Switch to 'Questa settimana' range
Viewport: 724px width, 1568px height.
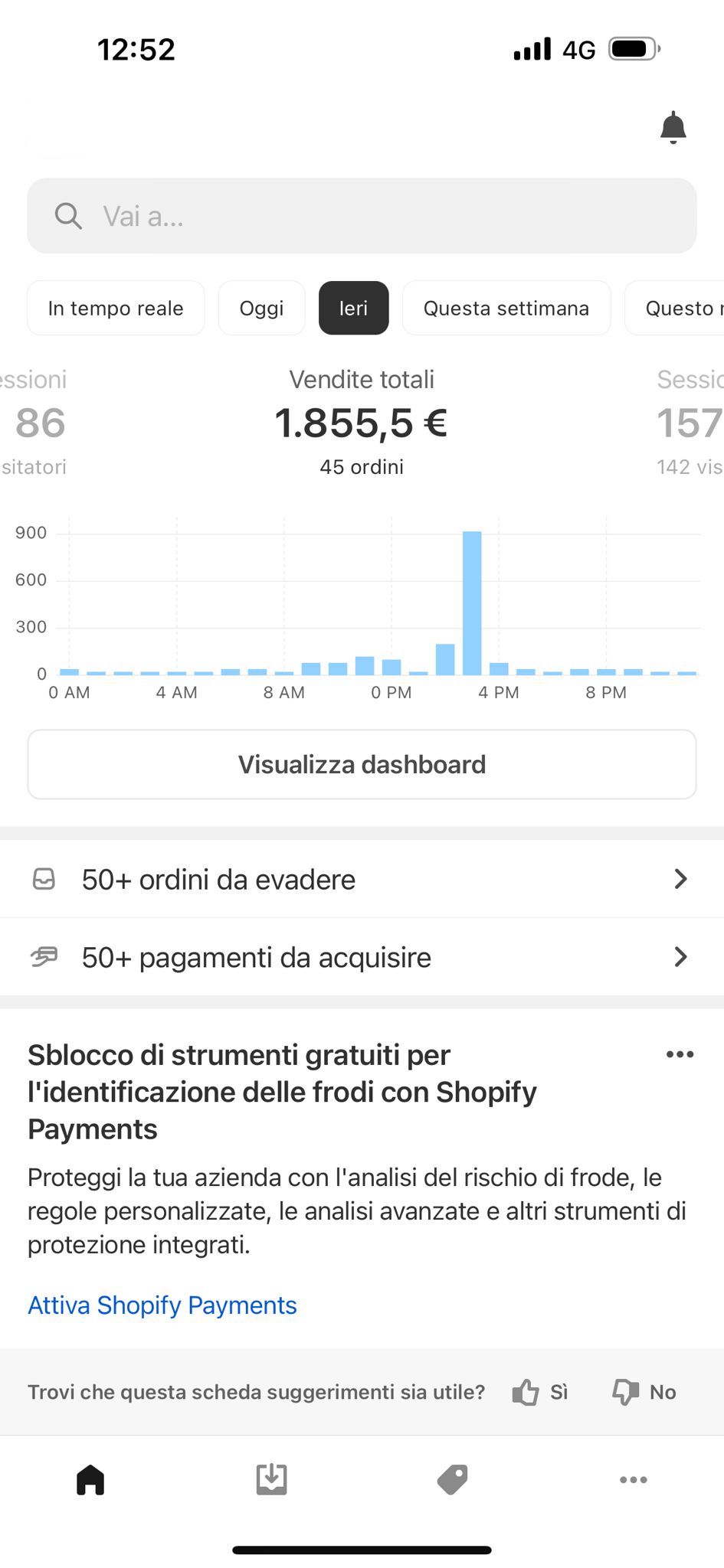[x=506, y=308]
